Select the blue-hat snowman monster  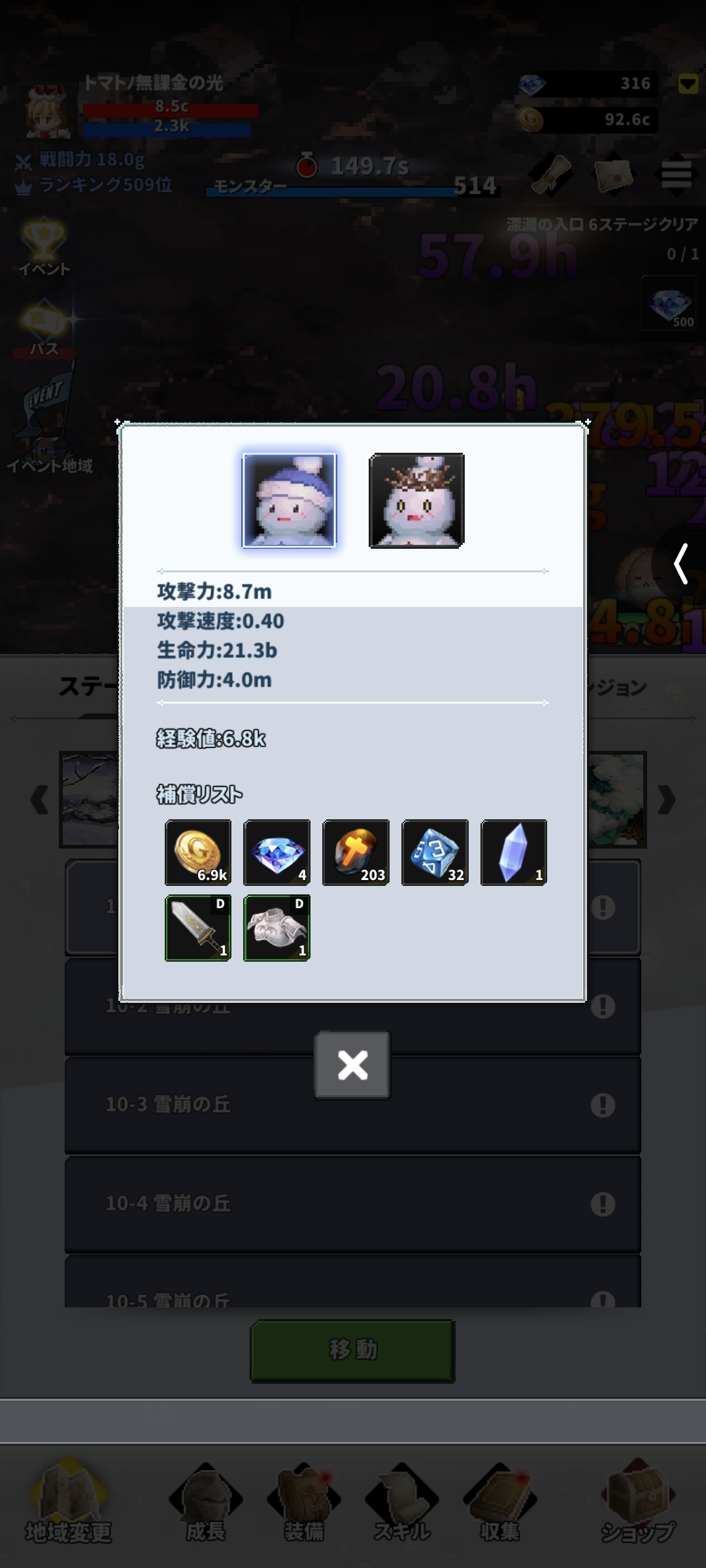click(289, 500)
